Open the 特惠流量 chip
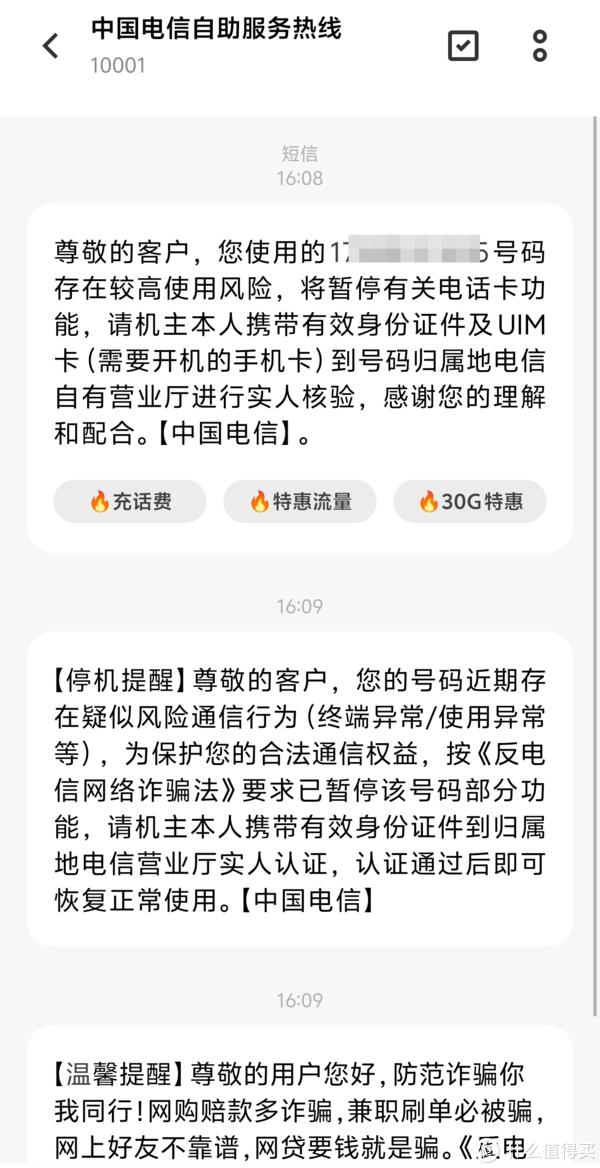 (x=300, y=501)
